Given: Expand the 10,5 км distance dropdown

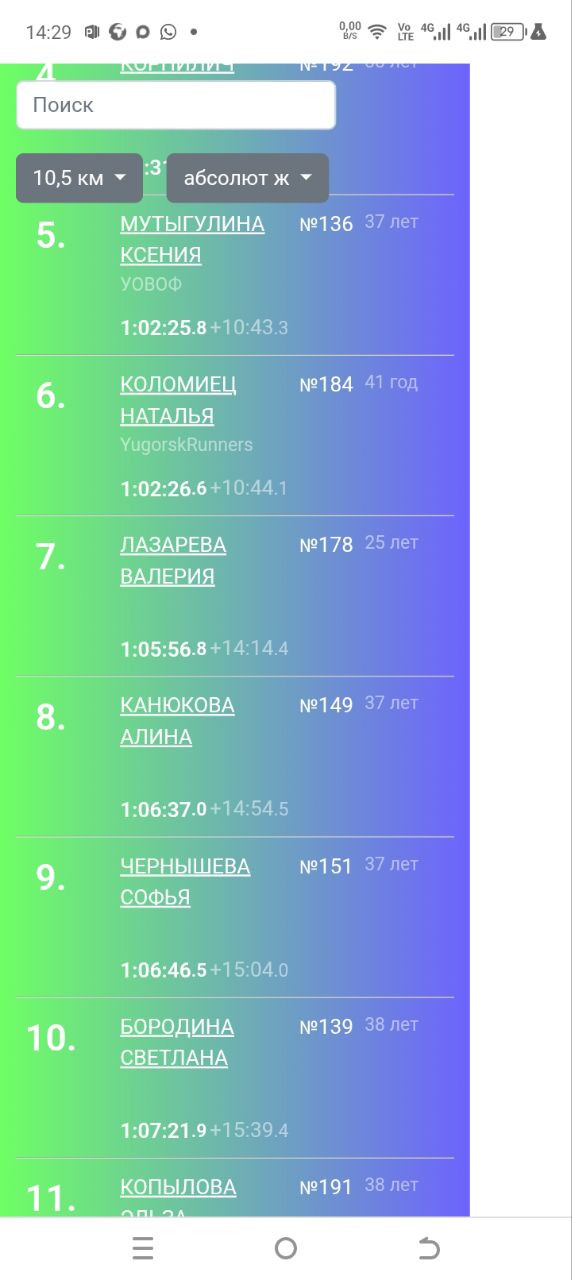Looking at the screenshot, I should coord(79,178).
